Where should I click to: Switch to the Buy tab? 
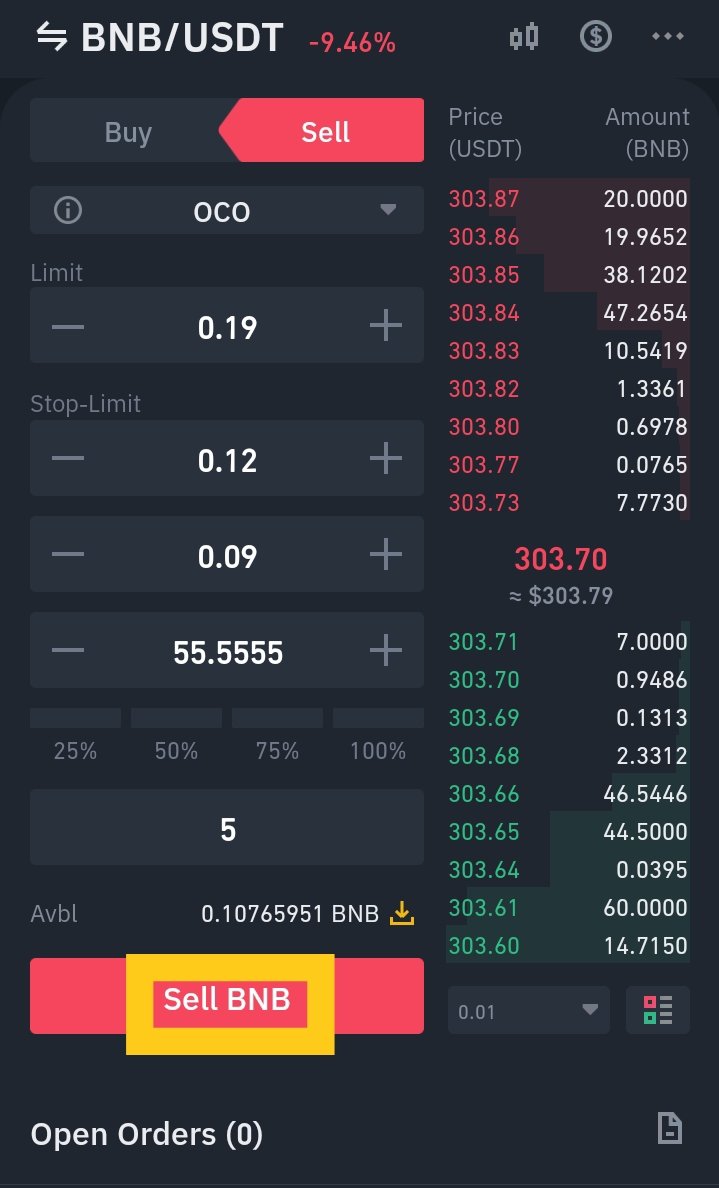128,132
